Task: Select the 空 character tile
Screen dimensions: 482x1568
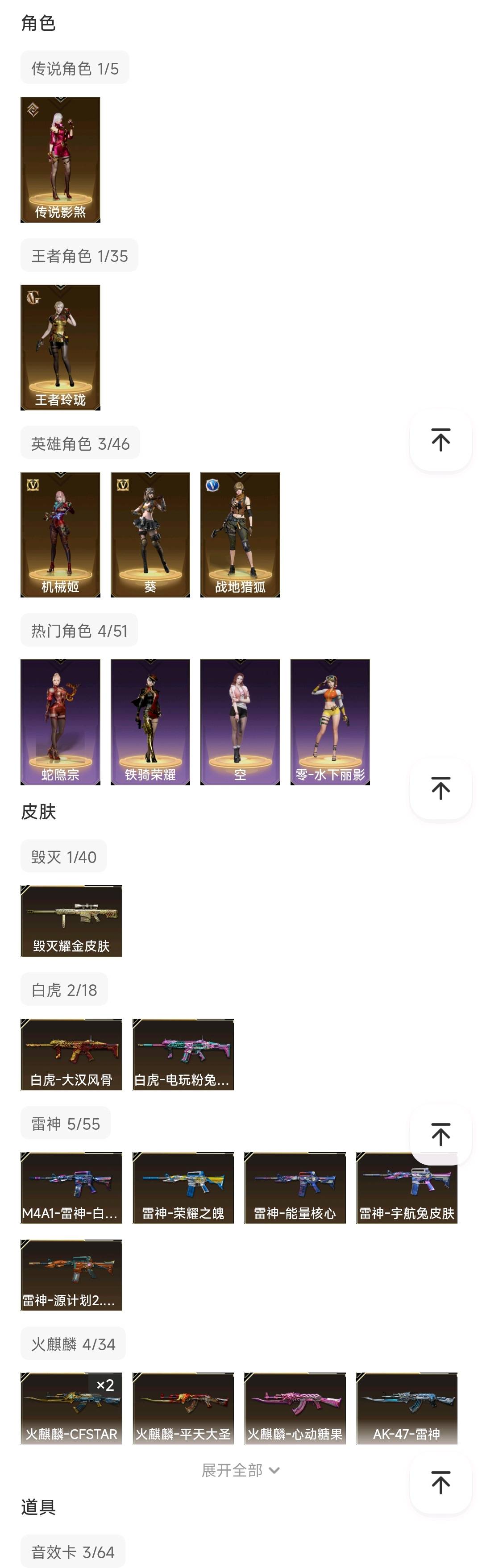Action: pos(240,722)
